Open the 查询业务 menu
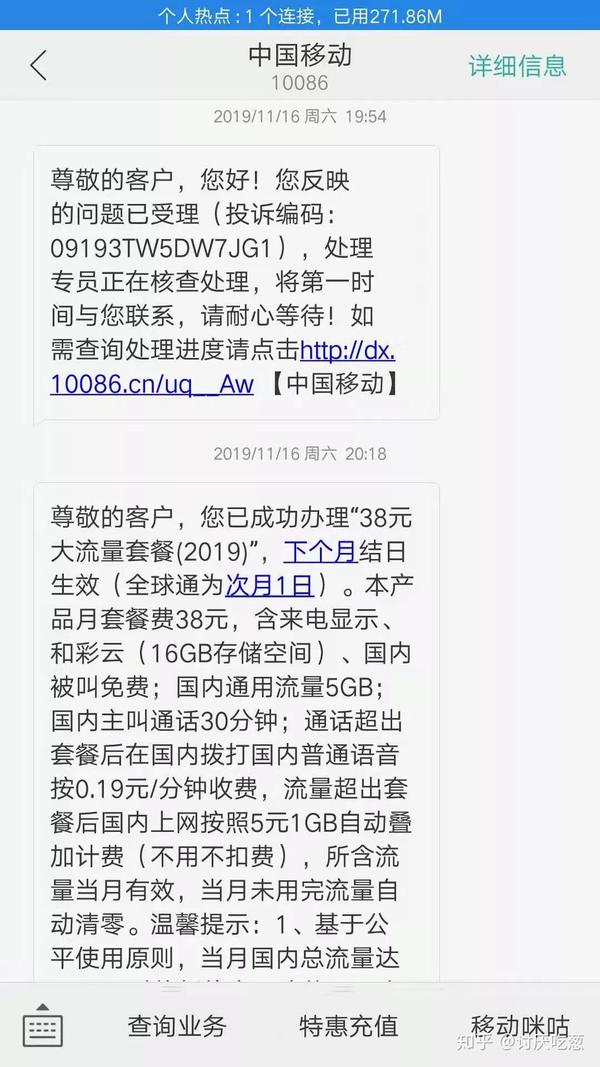The image size is (600, 1067). (x=177, y=1026)
